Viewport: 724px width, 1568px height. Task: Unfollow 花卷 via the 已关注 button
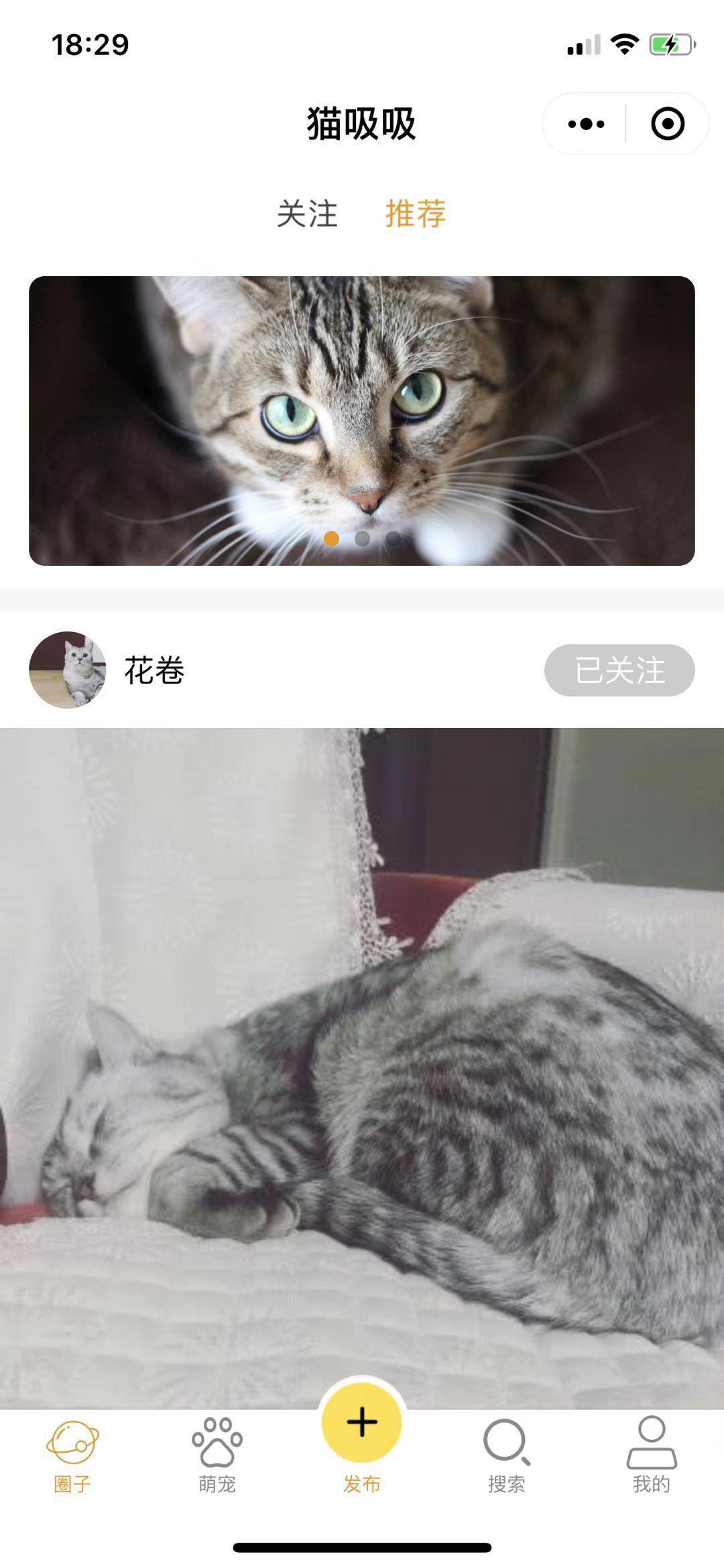[619, 670]
